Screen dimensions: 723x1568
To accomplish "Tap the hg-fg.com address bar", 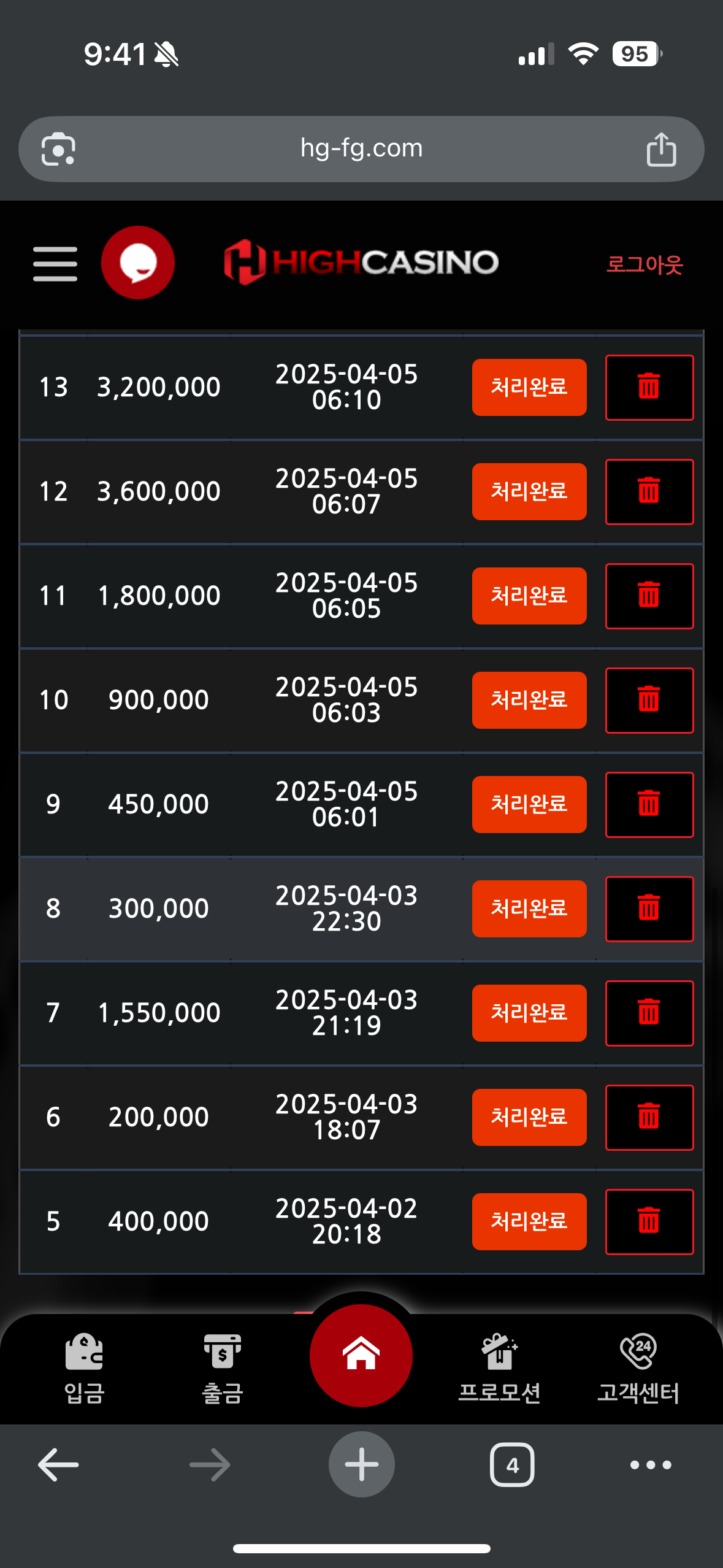I will click(361, 149).
